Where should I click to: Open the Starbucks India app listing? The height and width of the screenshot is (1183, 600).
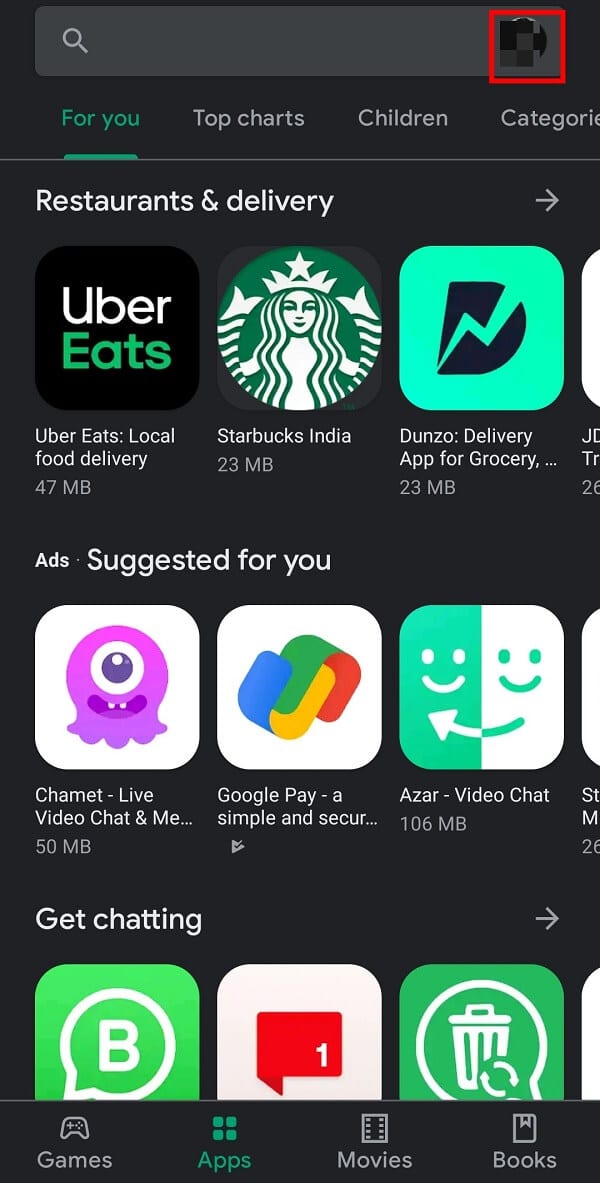[299, 328]
